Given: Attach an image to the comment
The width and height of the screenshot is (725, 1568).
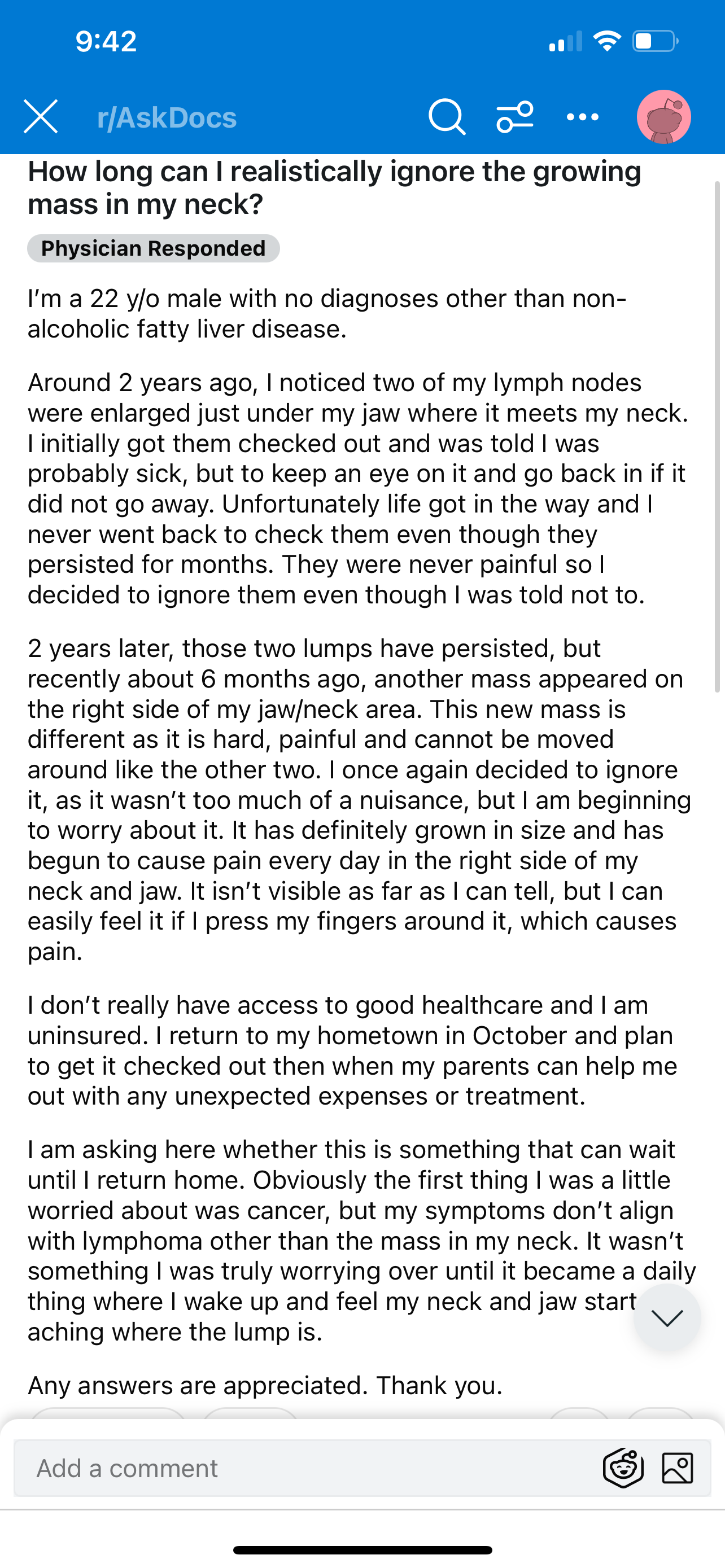Looking at the screenshot, I should [677, 1468].
